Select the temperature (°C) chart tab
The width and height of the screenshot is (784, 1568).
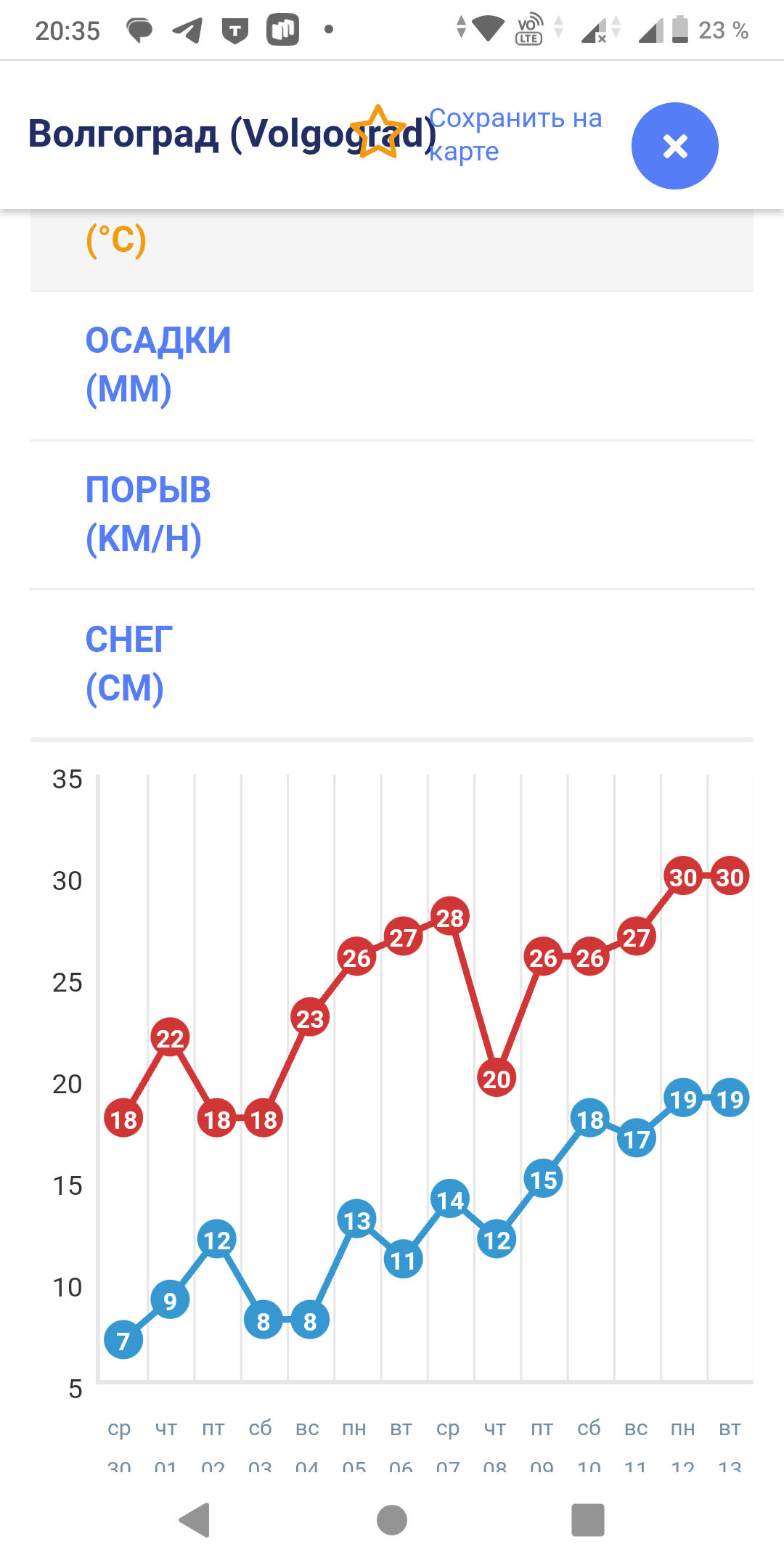[x=392, y=250]
